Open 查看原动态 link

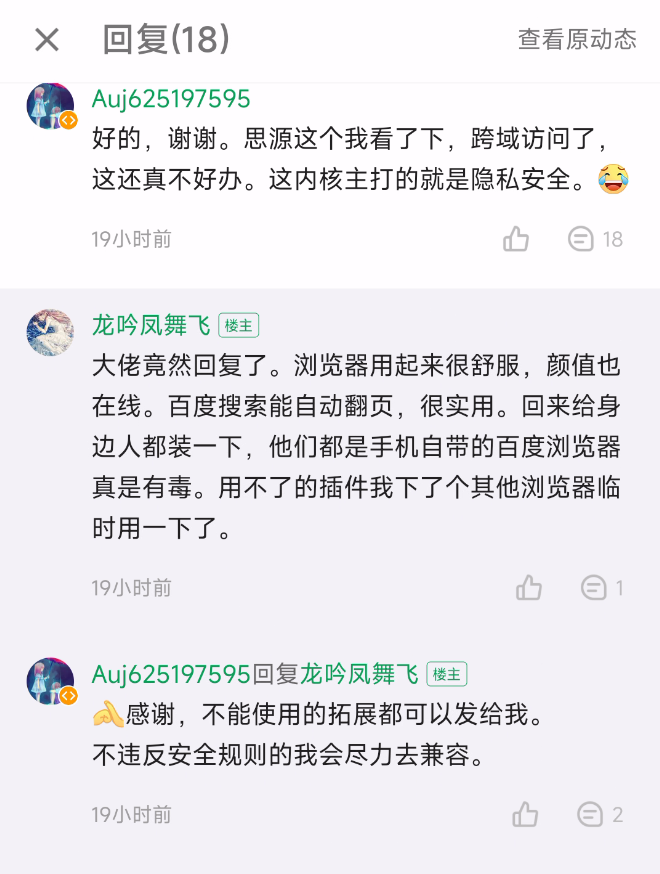(x=577, y=39)
